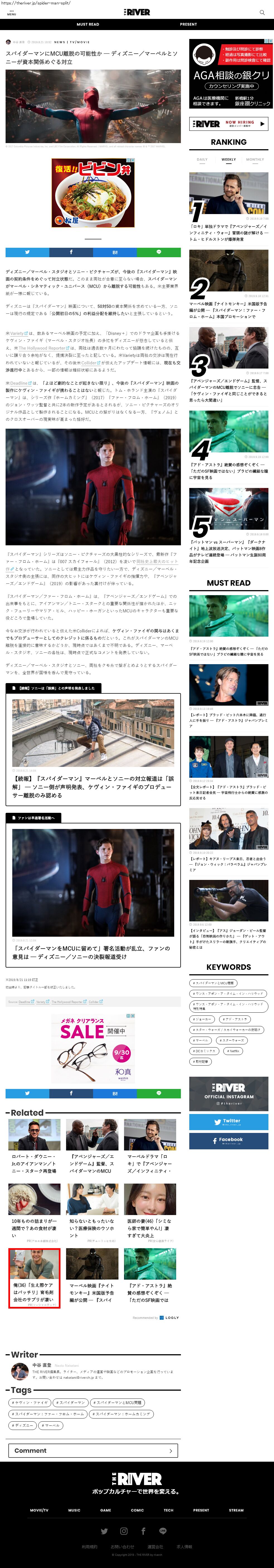Share the article on Twitter

(x=27, y=251)
